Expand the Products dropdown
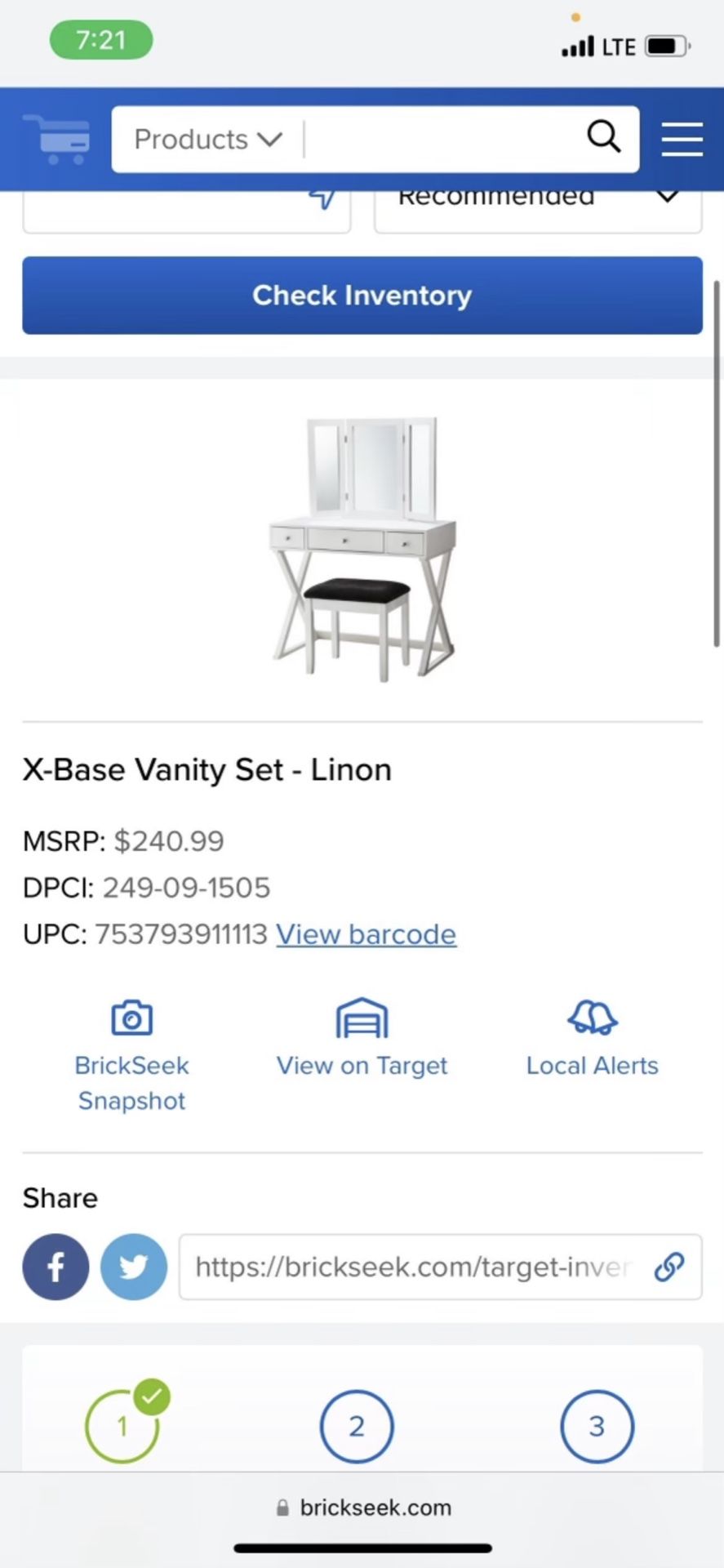 [x=208, y=140]
